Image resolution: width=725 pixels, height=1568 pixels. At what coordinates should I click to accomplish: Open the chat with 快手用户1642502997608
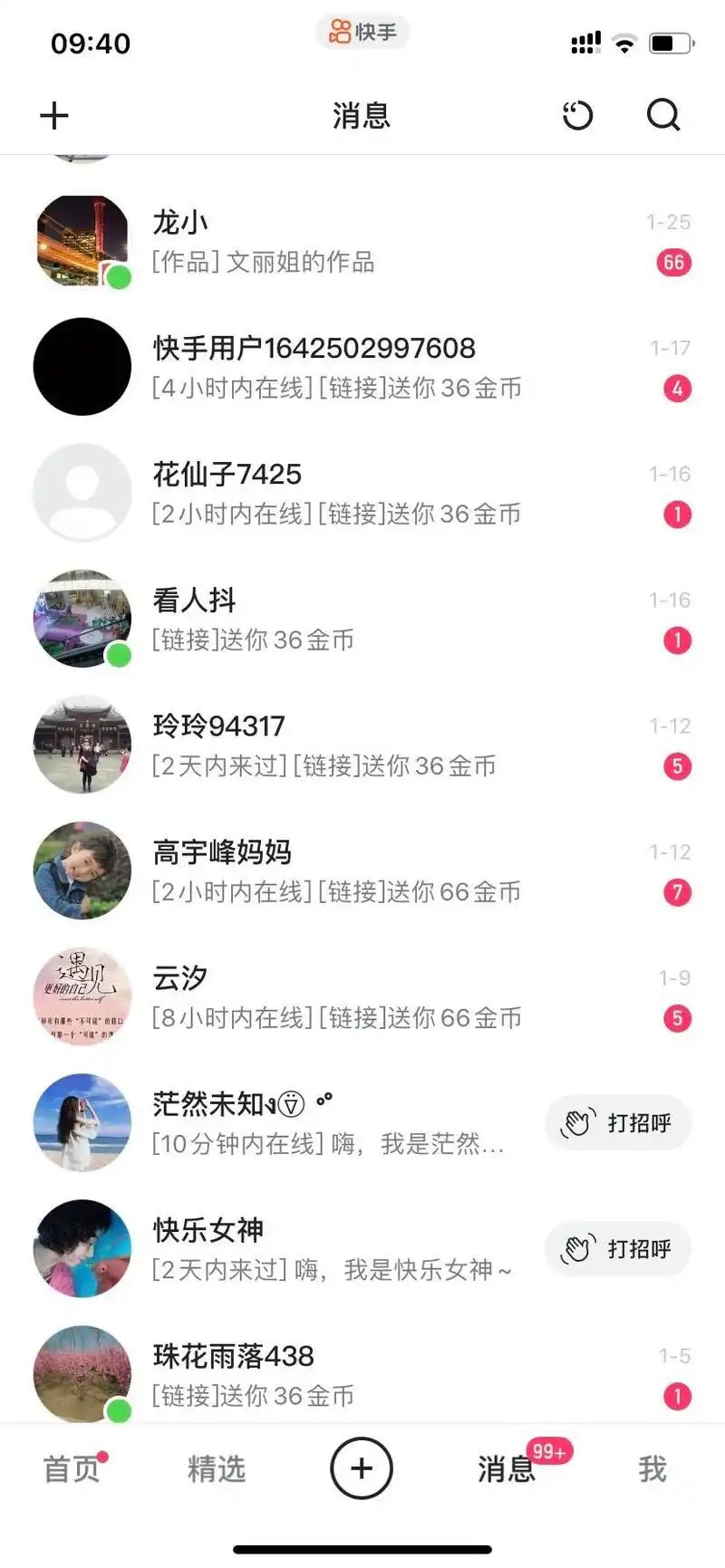tap(362, 368)
